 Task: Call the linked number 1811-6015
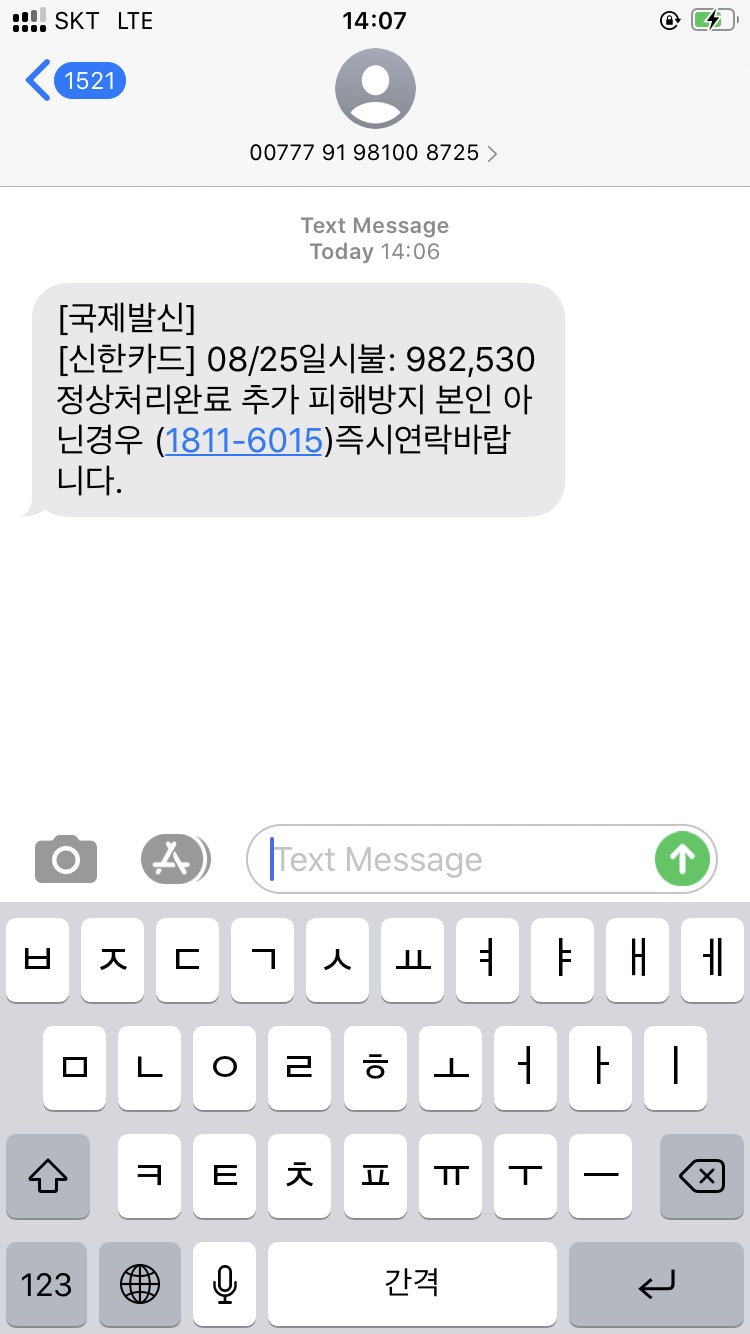(x=242, y=440)
